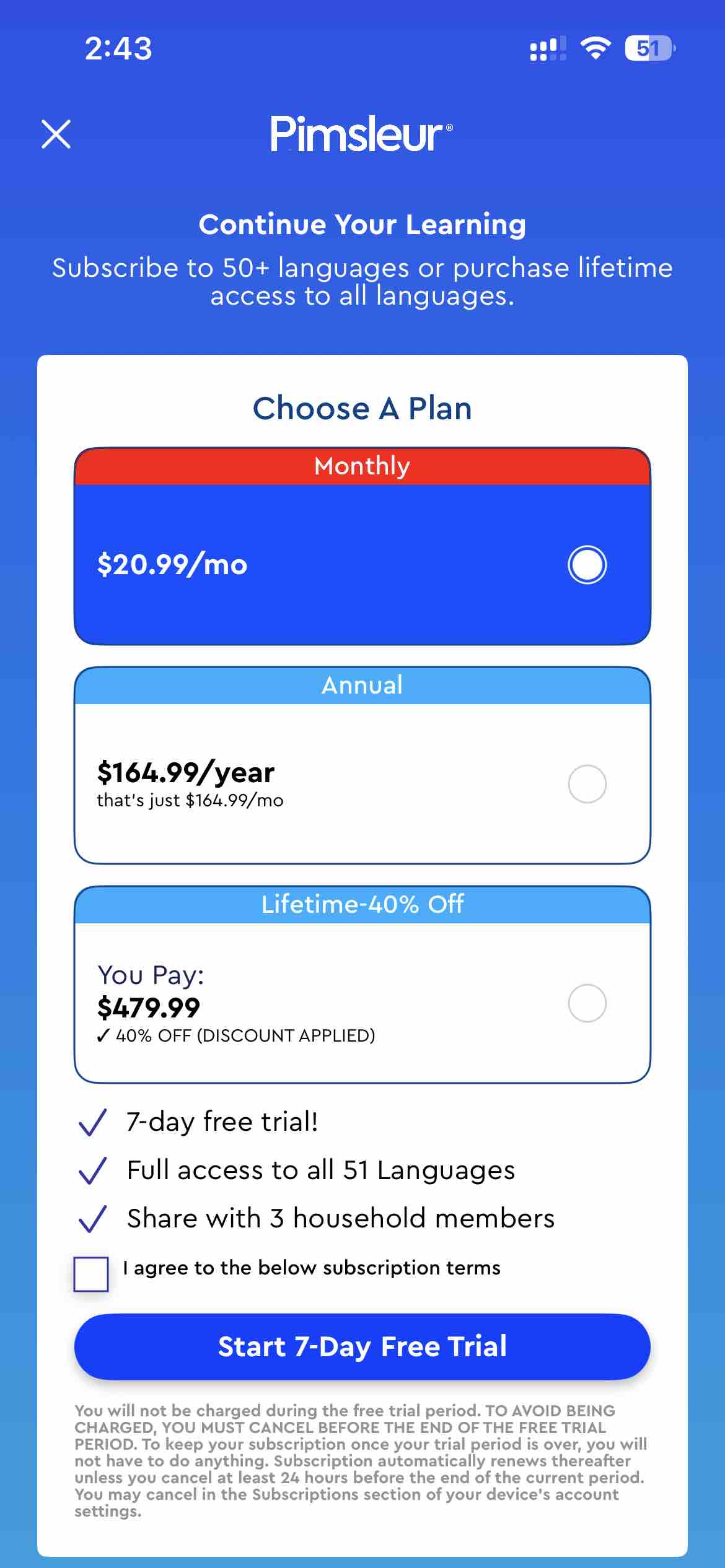
Task: Check the subscription terms agreement box
Action: click(89, 1268)
